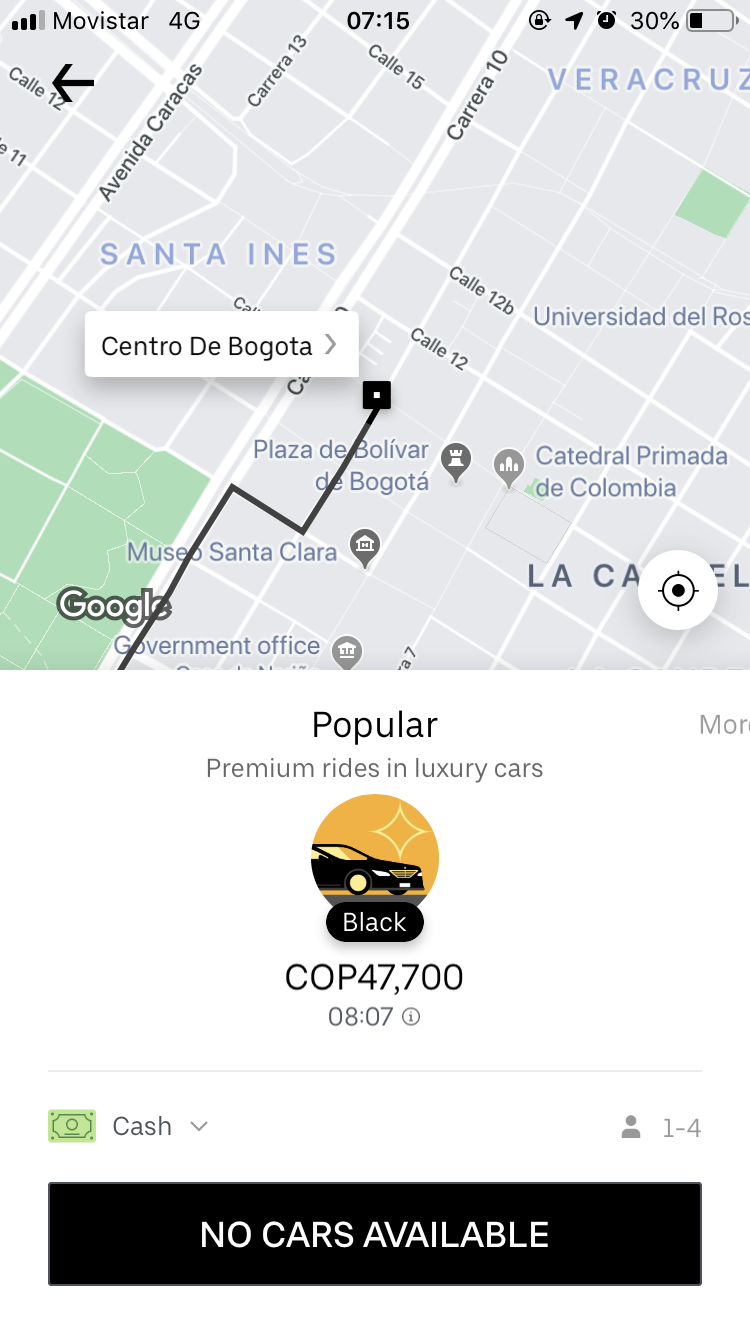Open fare info icon next to 08:07
Viewport: 750px width, 1334px height.
point(411,1017)
